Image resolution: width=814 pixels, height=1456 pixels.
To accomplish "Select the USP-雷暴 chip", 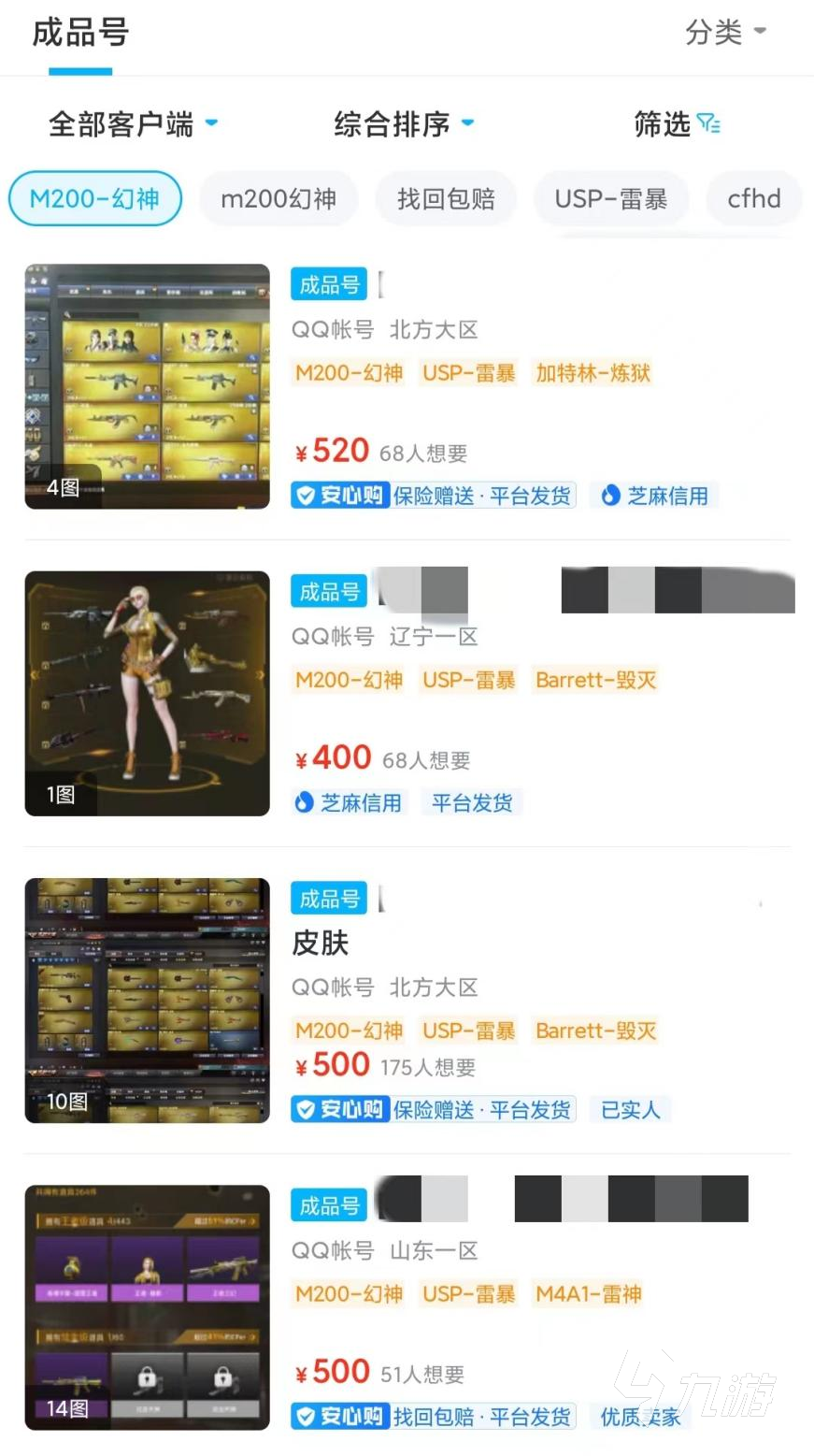I will pos(610,198).
